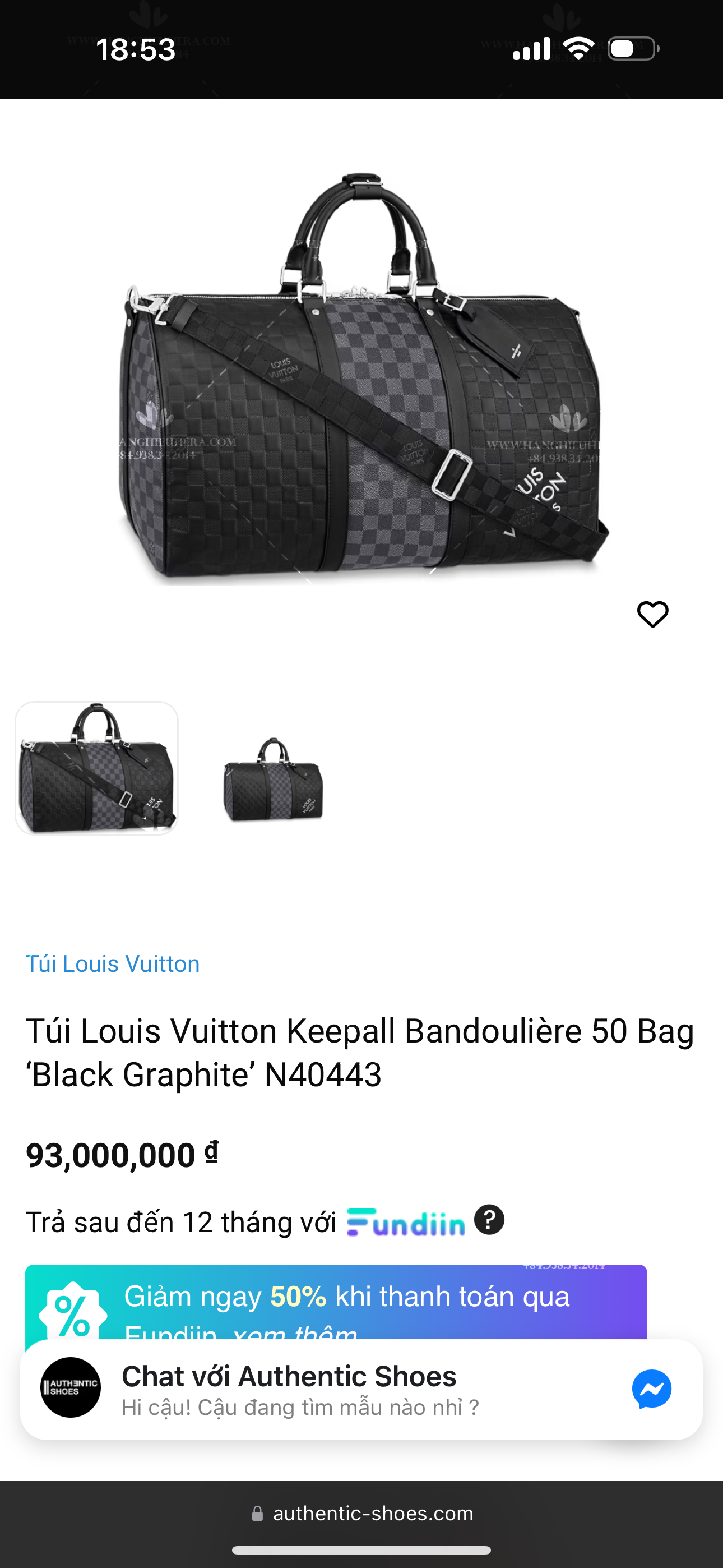The width and height of the screenshot is (723, 1568).
Task: Start Messenger chat with Authentic Shoes
Action: click(x=651, y=1389)
